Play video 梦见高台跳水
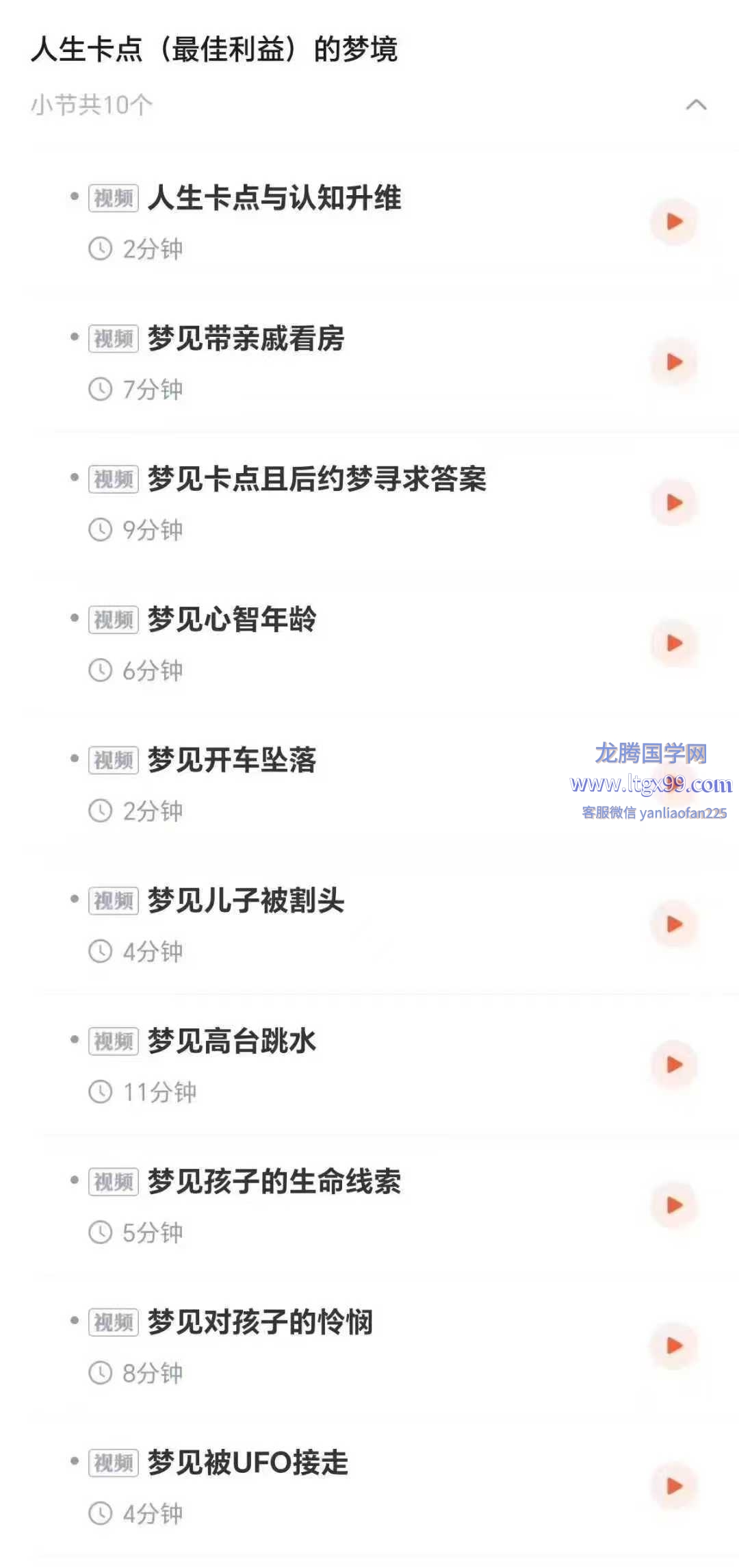This screenshot has height=1568, width=739. pos(674,1064)
